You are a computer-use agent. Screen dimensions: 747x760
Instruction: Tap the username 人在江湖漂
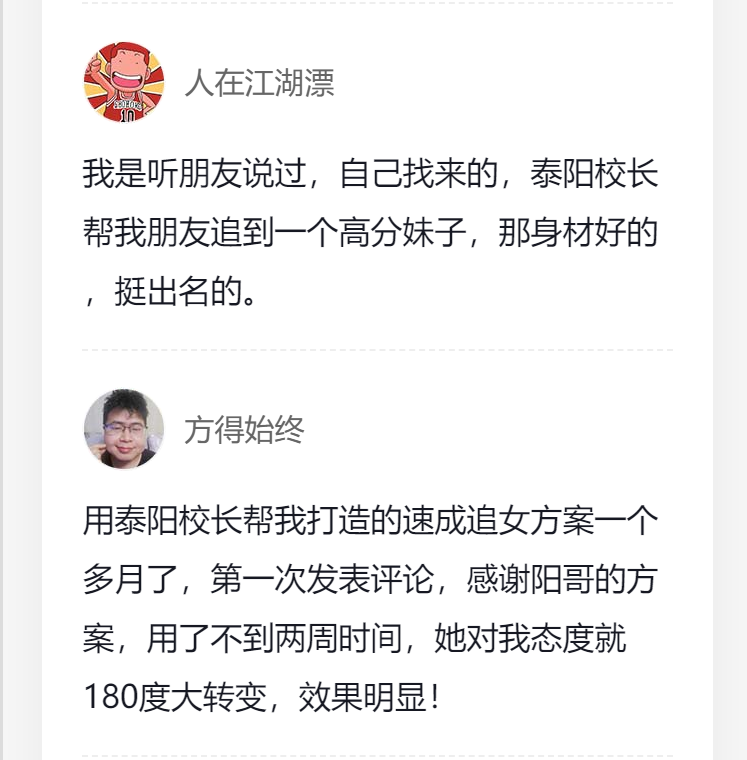pos(259,83)
